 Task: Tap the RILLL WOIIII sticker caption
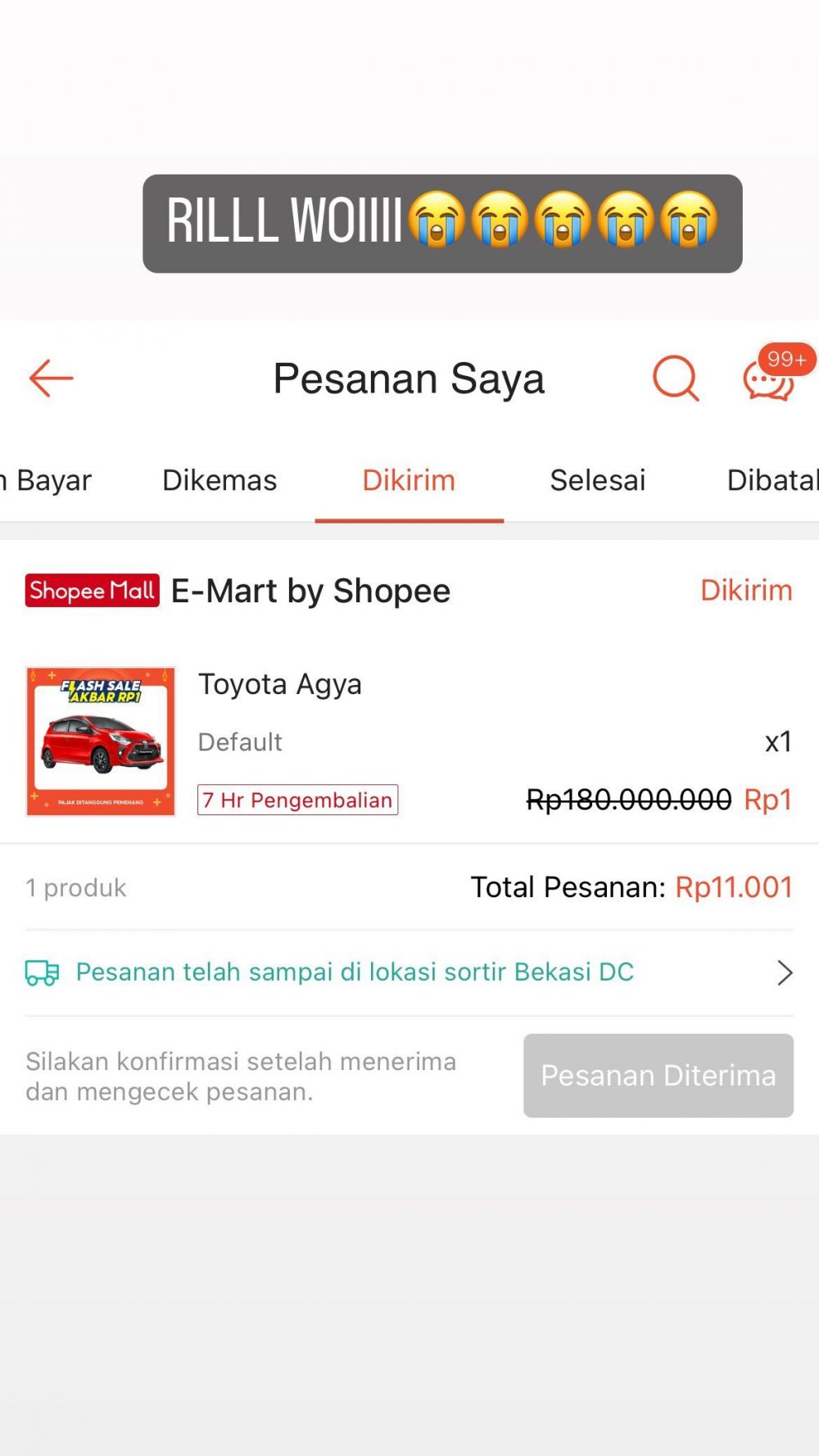point(442,223)
